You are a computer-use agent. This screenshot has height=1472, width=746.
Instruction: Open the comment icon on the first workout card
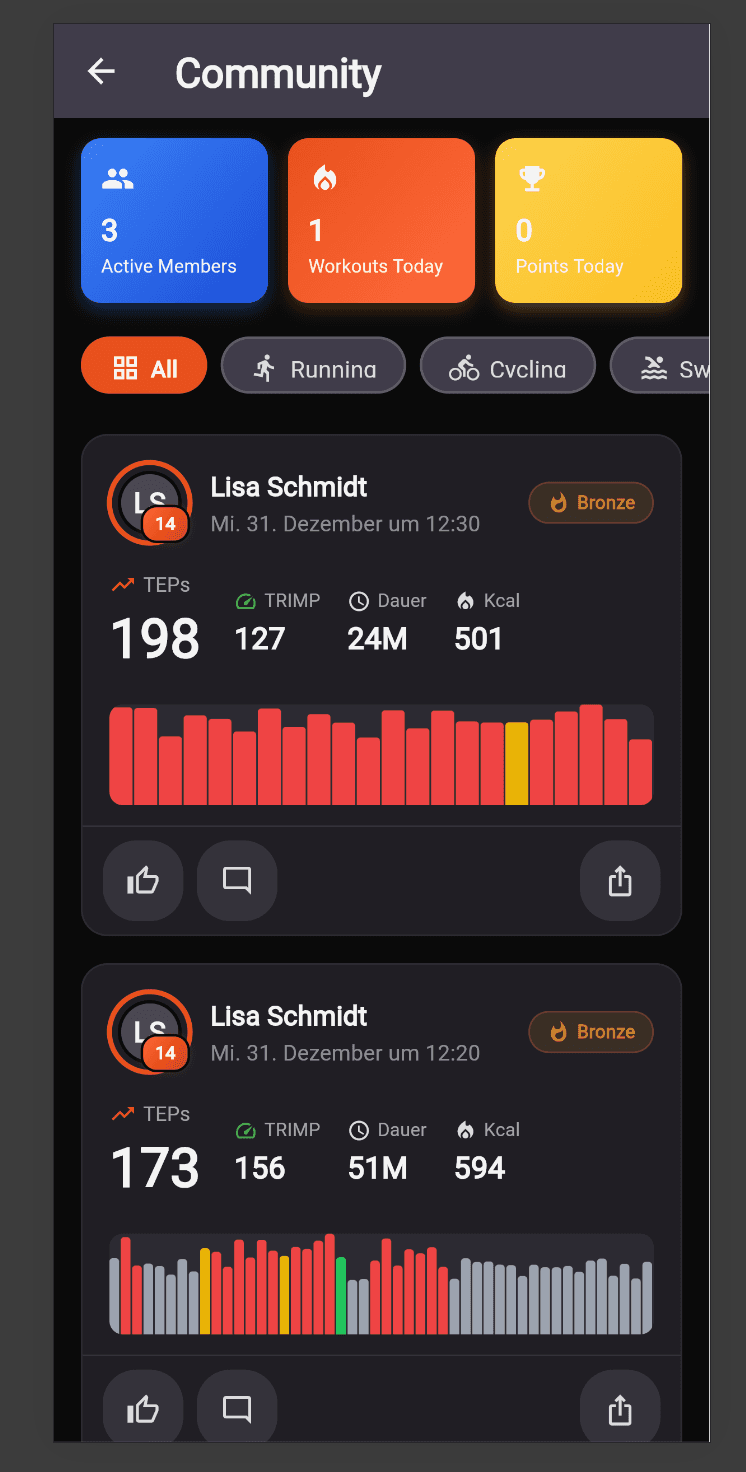point(237,881)
